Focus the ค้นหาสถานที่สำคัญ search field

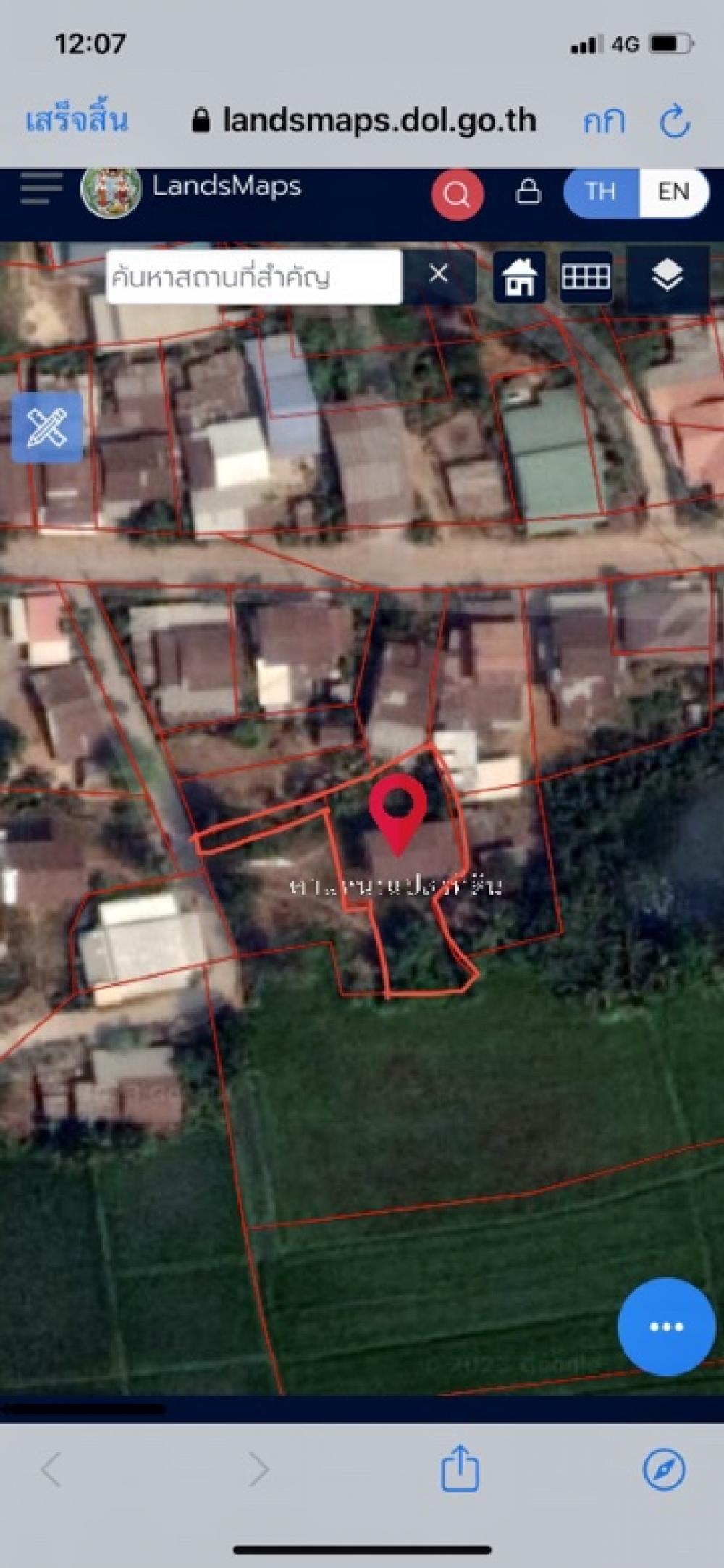253,277
